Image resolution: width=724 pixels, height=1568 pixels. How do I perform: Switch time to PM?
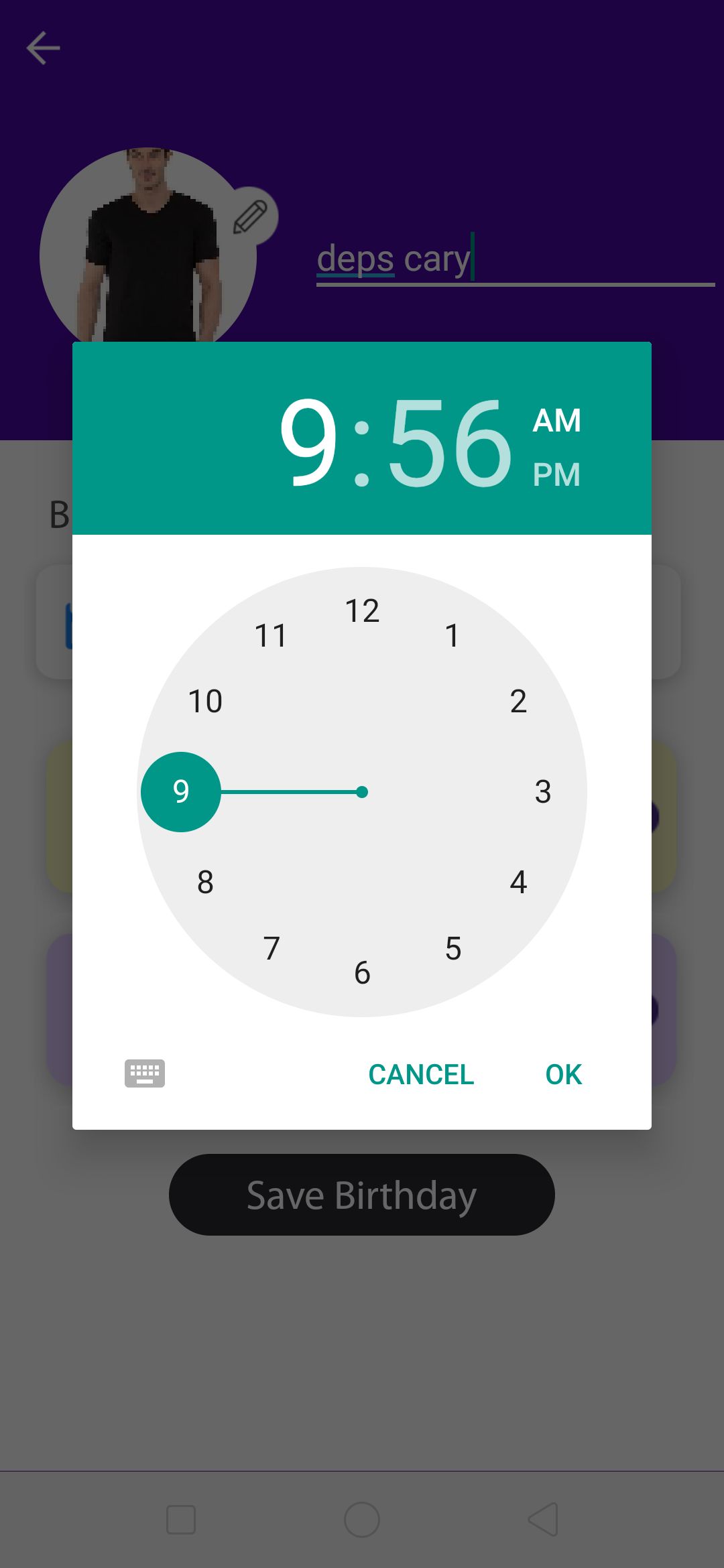click(x=556, y=474)
